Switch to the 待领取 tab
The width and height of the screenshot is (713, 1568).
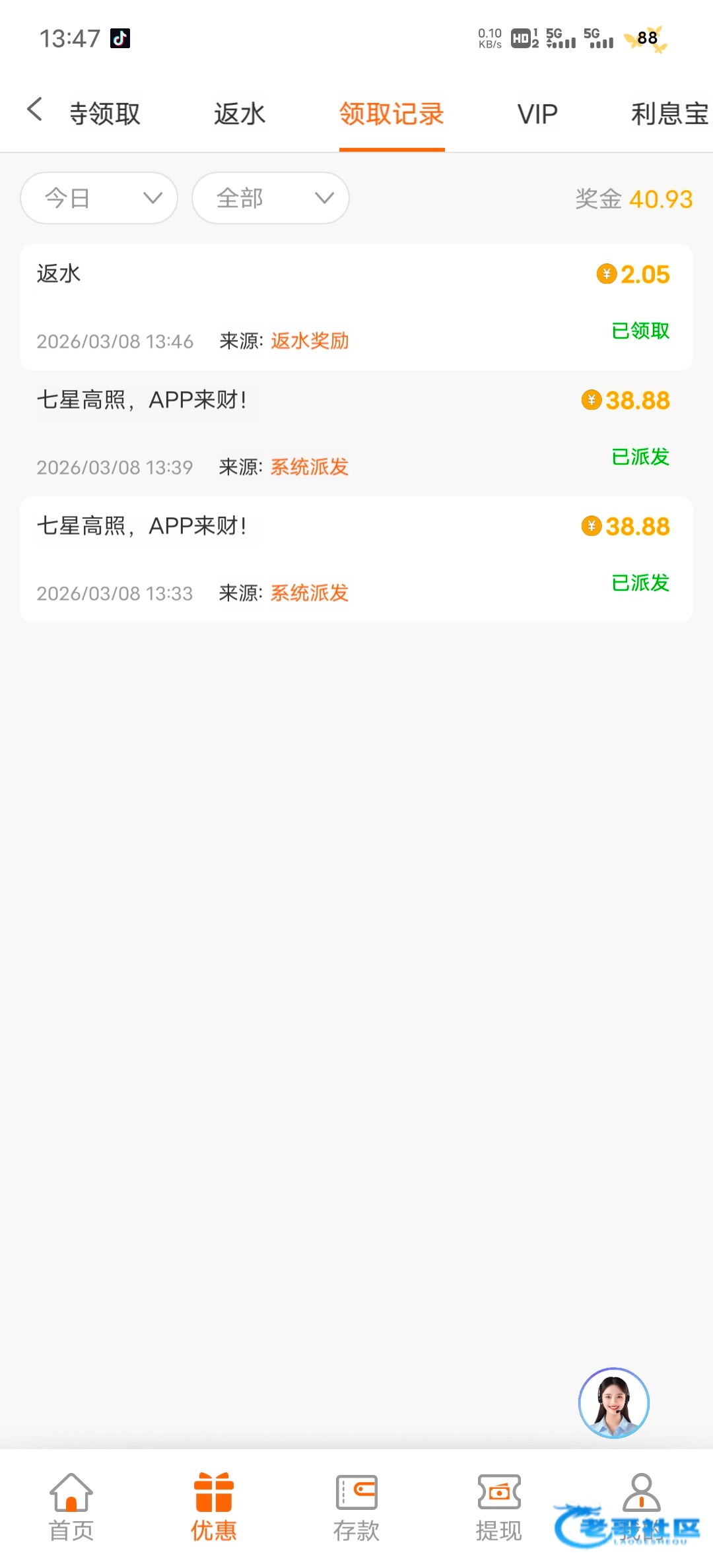click(x=105, y=114)
